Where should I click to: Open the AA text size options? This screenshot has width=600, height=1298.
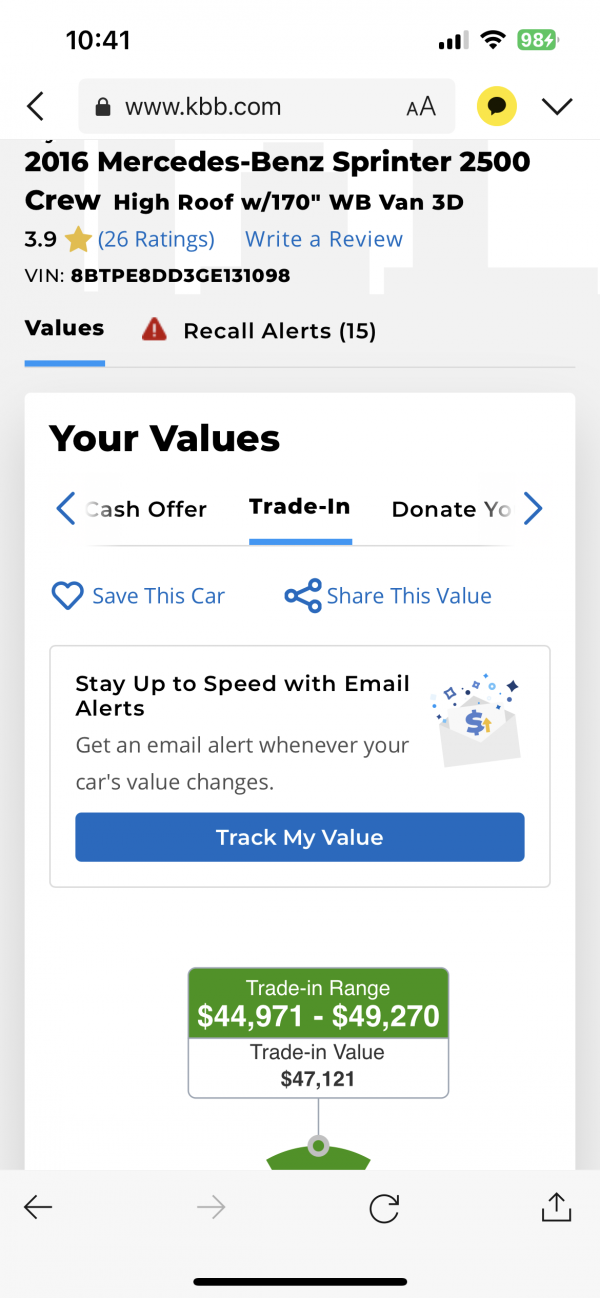point(421,107)
